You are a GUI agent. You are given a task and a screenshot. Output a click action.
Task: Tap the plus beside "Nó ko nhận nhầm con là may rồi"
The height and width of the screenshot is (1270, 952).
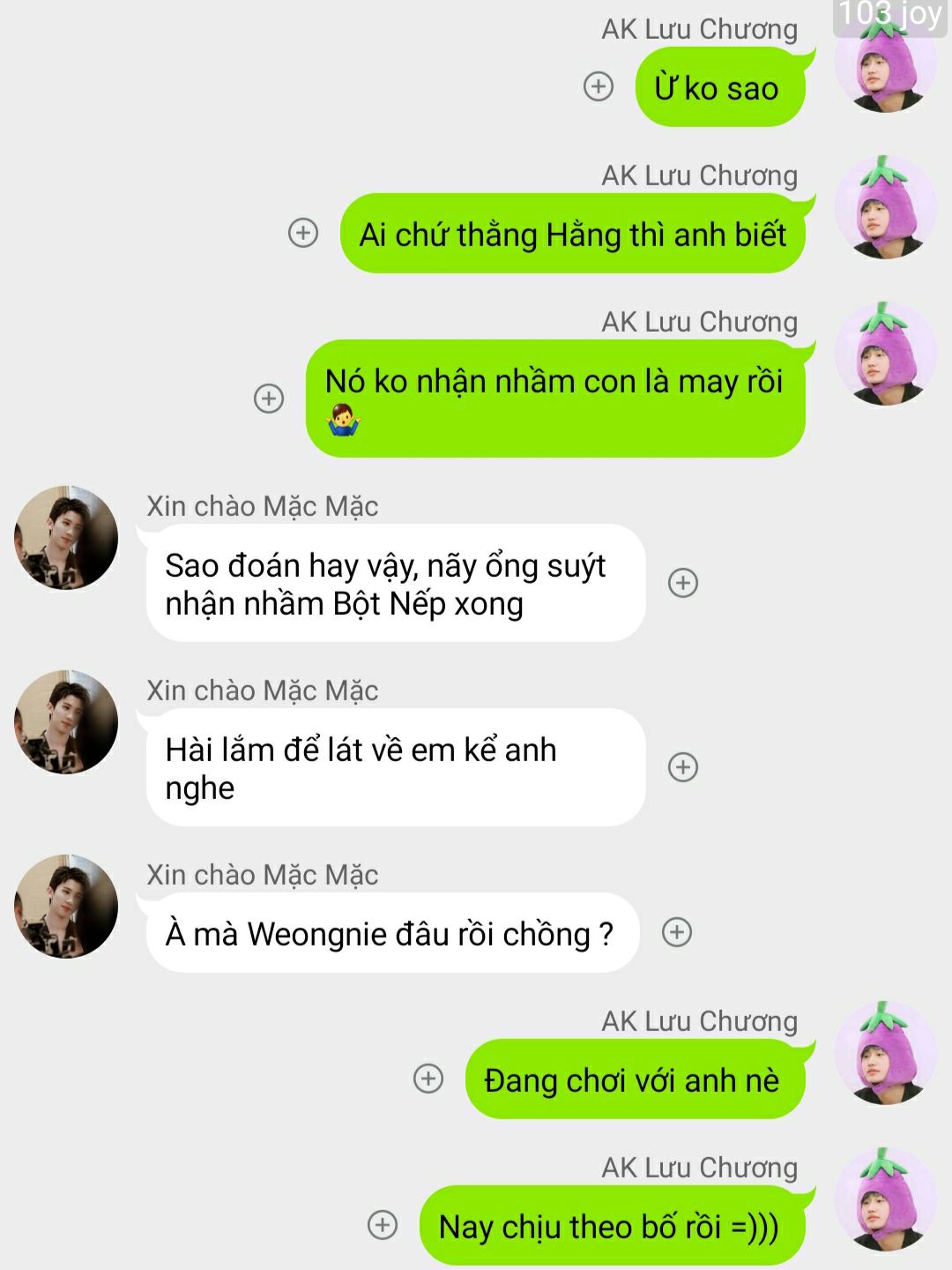tap(269, 398)
